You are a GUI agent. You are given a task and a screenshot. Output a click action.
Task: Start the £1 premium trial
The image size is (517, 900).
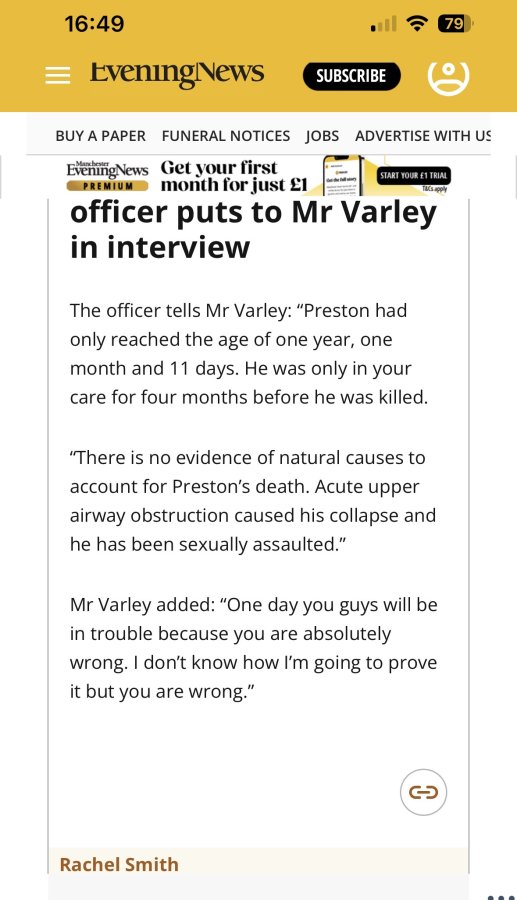[x=413, y=175]
